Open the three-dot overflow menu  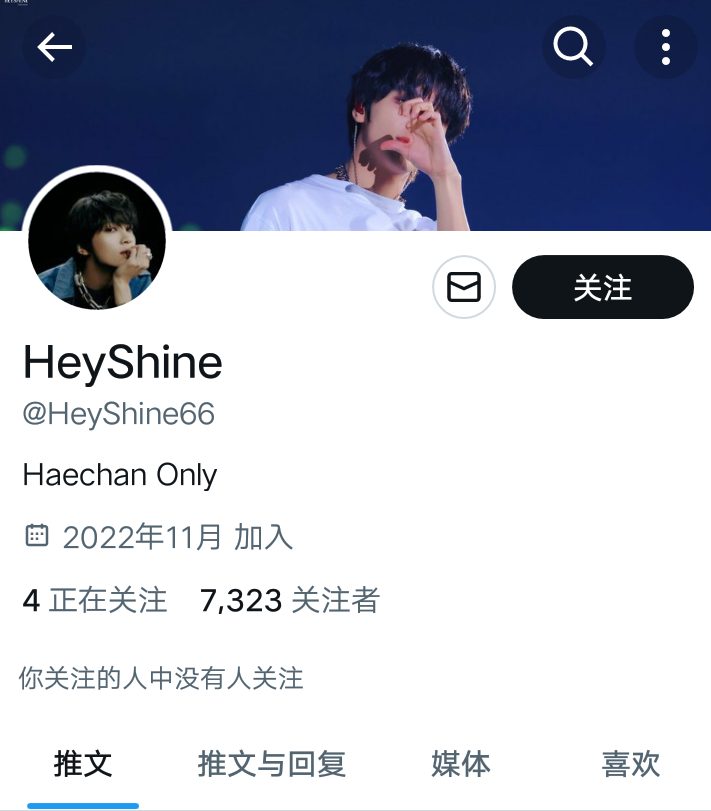click(x=665, y=47)
